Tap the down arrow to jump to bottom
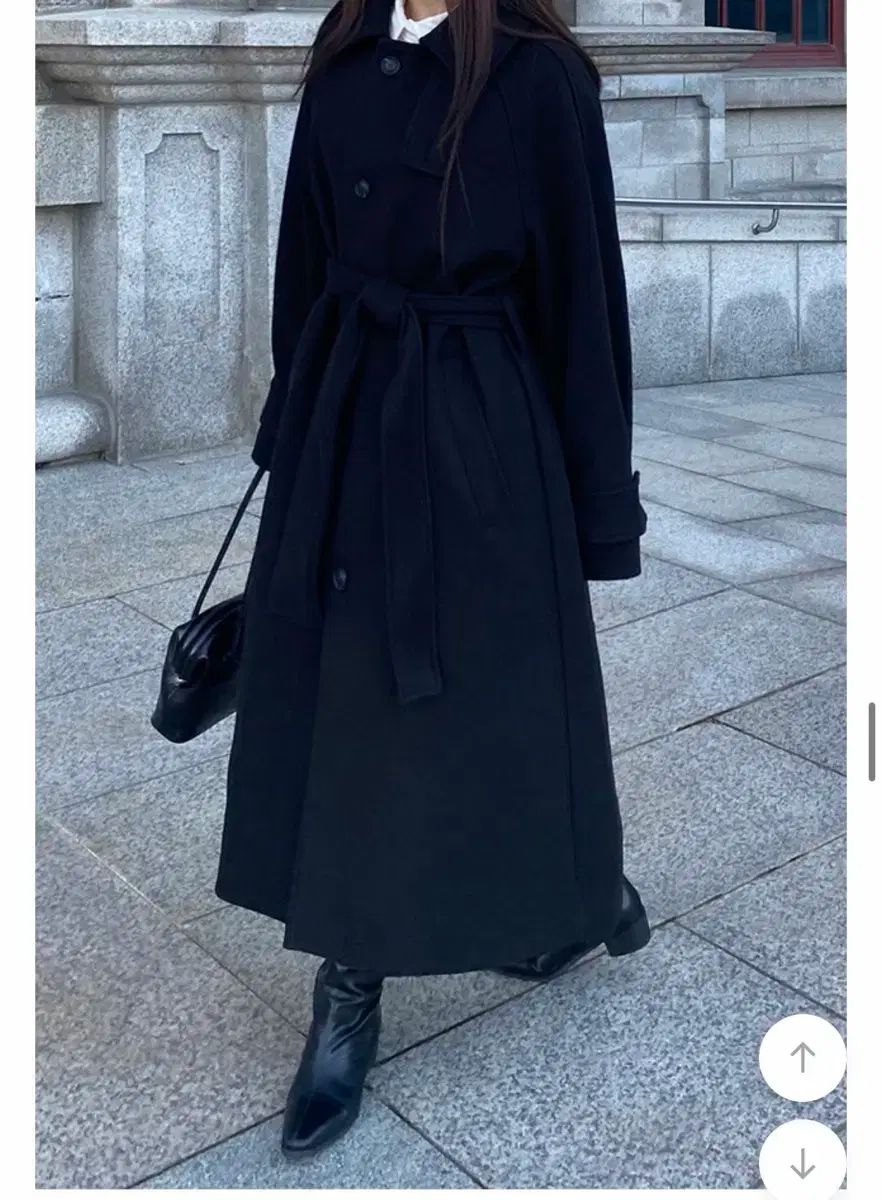882x1200 pixels. 802,1161
